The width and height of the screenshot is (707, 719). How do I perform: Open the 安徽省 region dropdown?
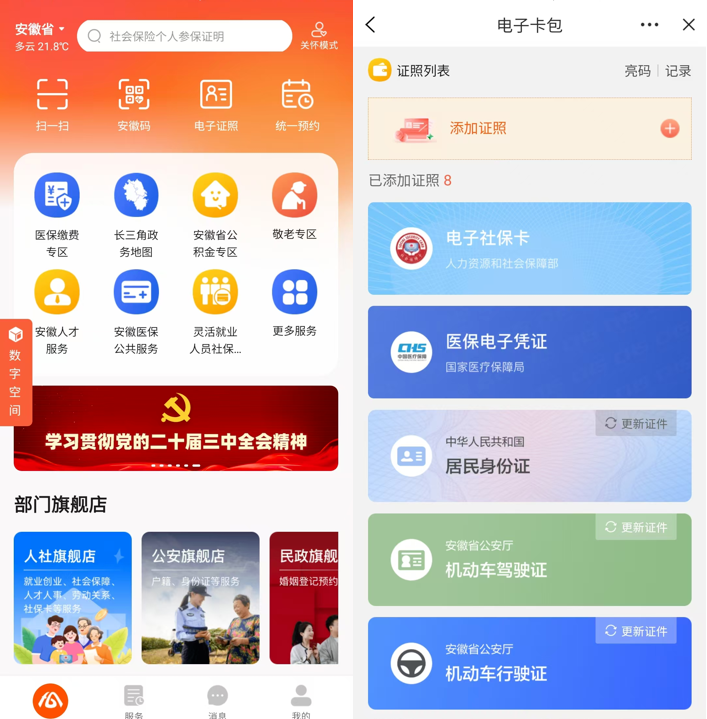point(40,29)
